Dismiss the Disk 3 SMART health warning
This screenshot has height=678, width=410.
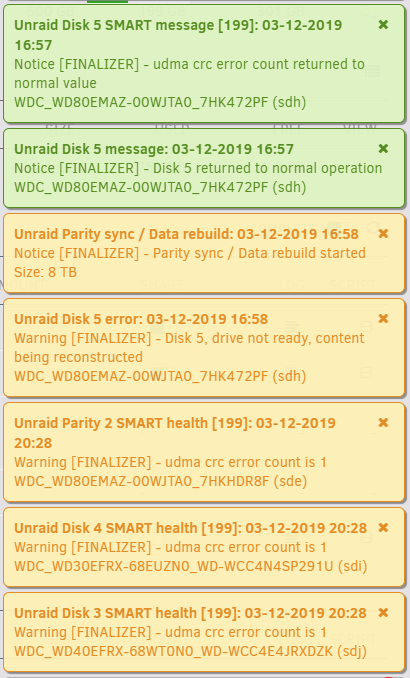tap(383, 613)
